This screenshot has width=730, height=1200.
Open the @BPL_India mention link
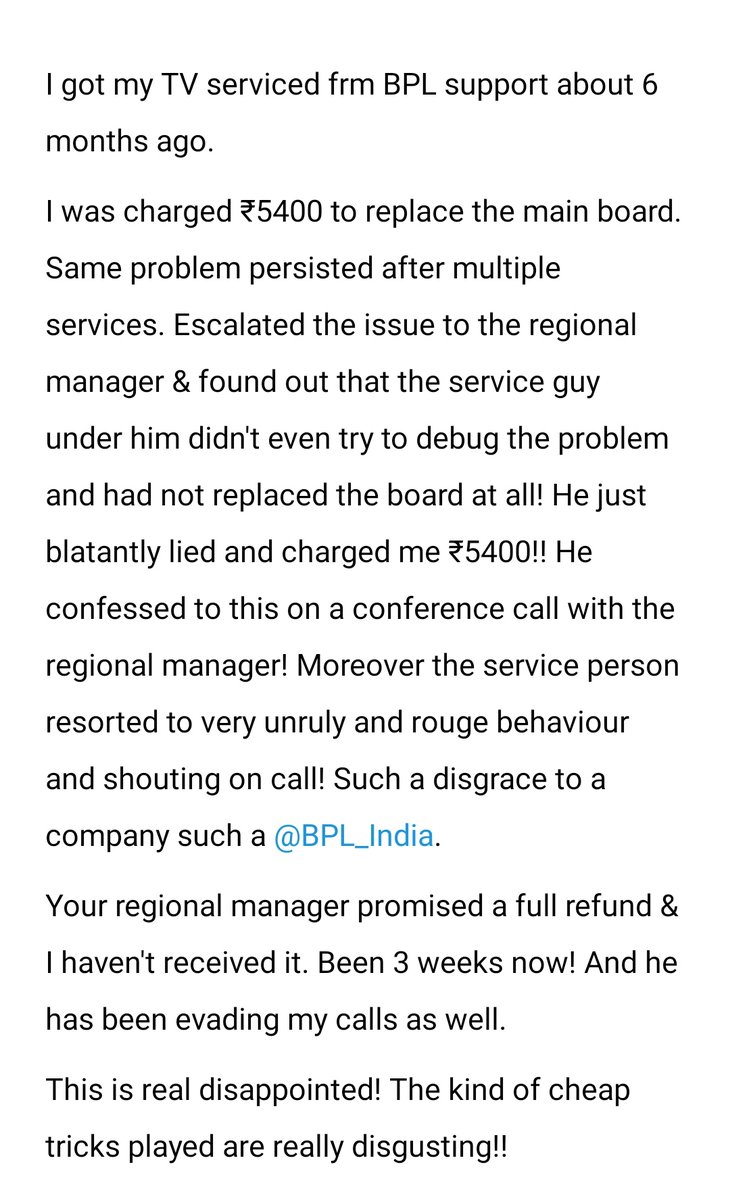354,836
